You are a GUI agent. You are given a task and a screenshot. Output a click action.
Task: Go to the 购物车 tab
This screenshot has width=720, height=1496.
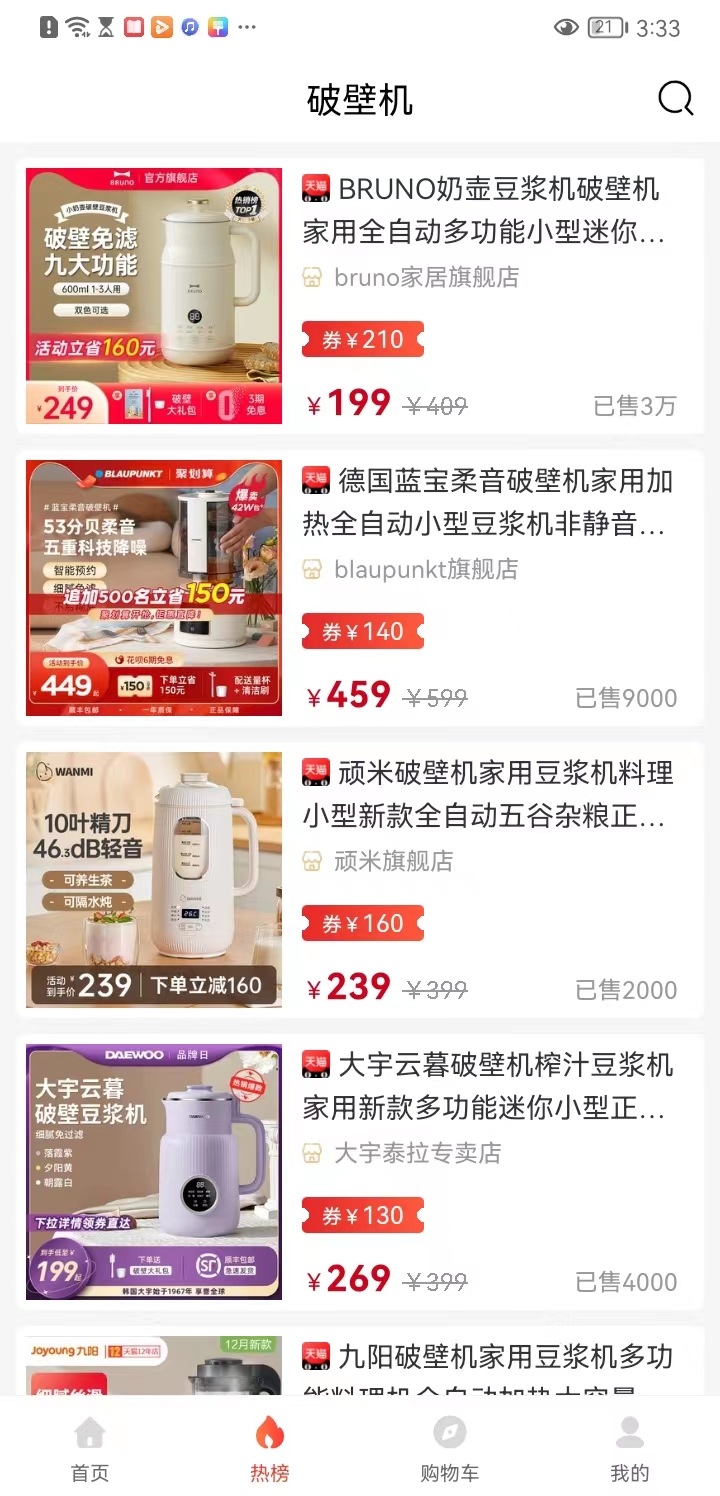click(x=450, y=1448)
